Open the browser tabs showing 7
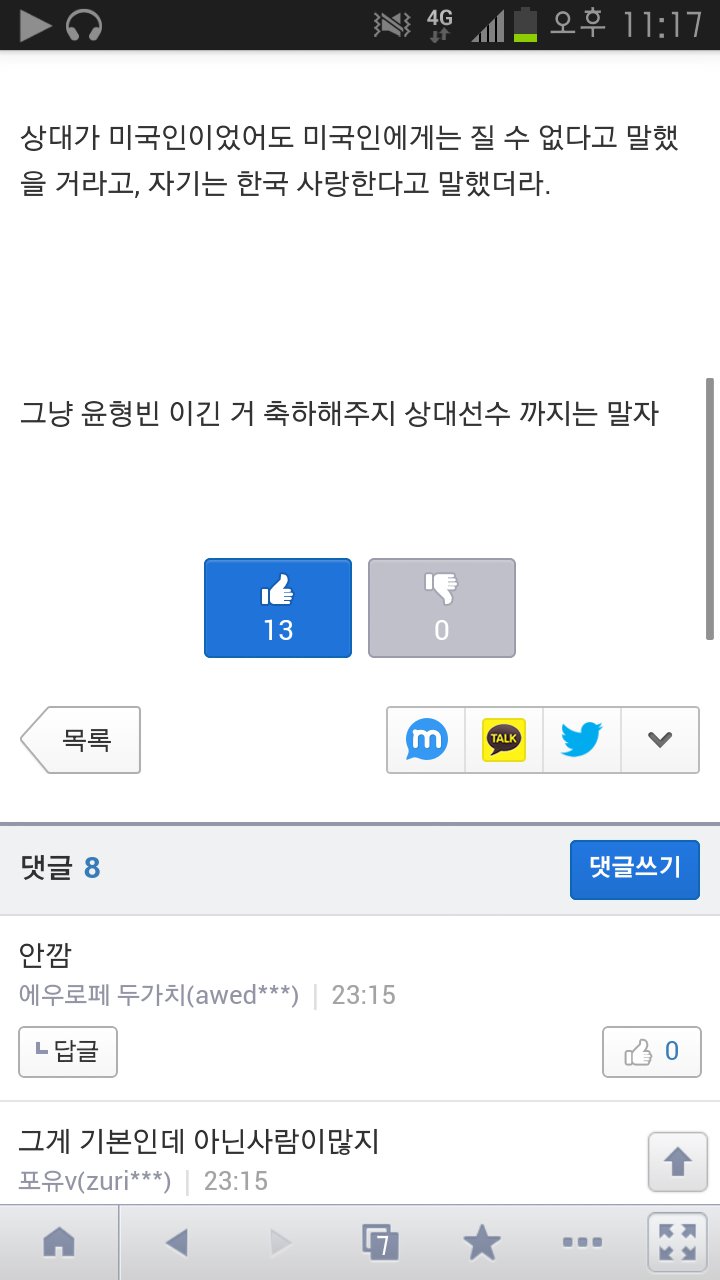720x1280 pixels. 380,1243
